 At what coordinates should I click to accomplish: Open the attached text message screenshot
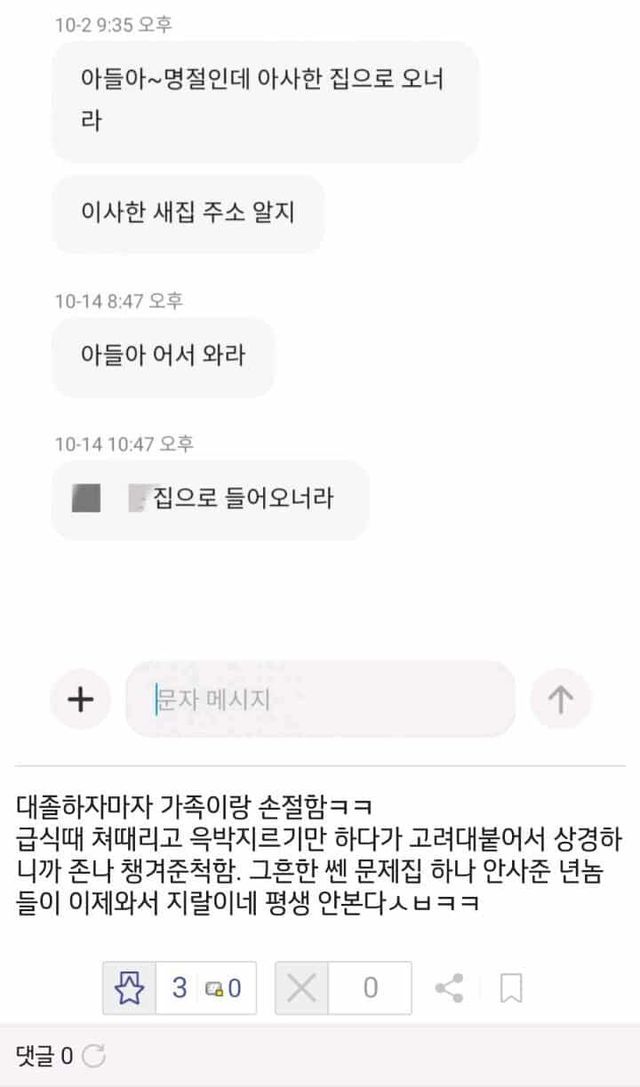(x=320, y=380)
